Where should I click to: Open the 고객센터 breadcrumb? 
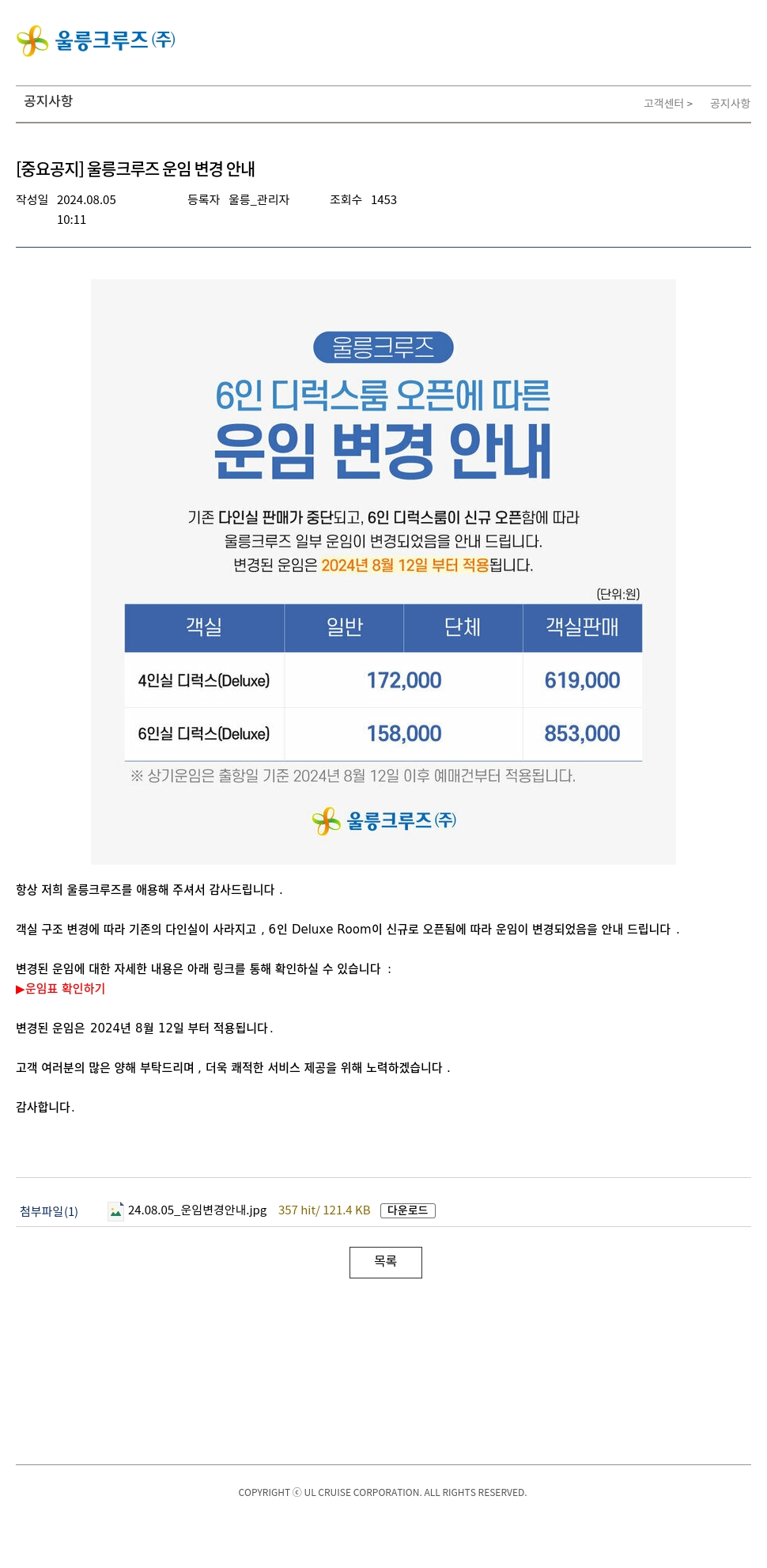(663, 104)
